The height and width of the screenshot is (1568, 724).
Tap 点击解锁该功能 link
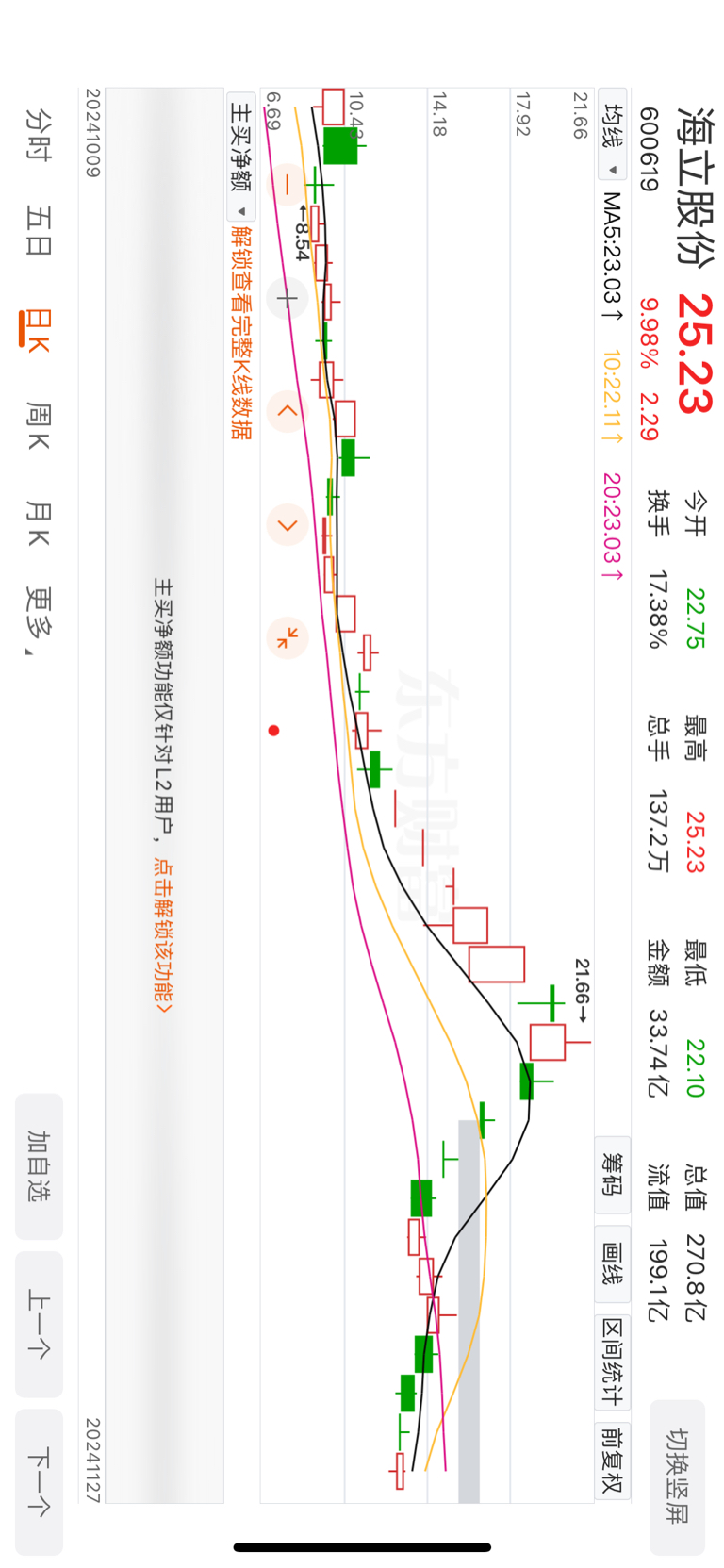point(164,936)
